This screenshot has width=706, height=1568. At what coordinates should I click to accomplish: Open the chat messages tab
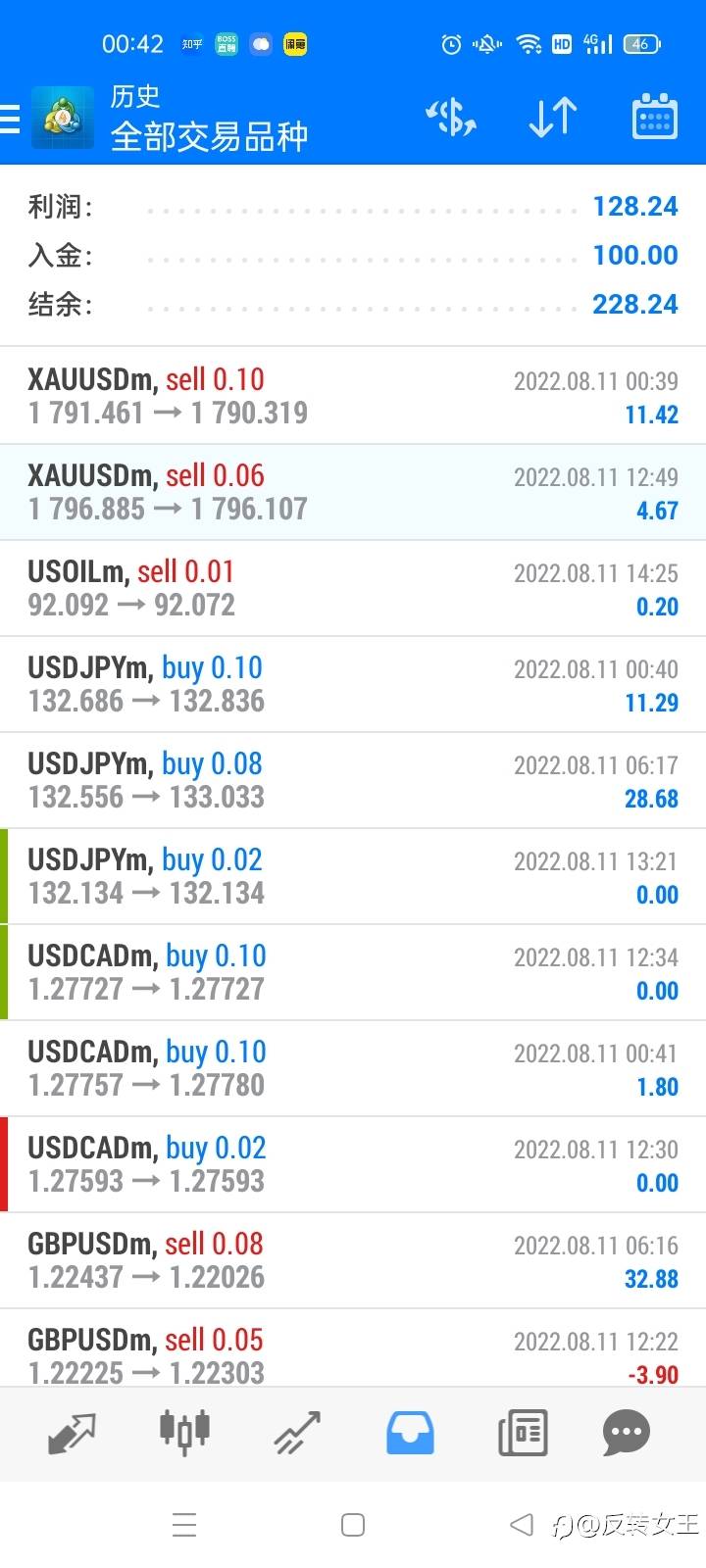click(626, 1433)
